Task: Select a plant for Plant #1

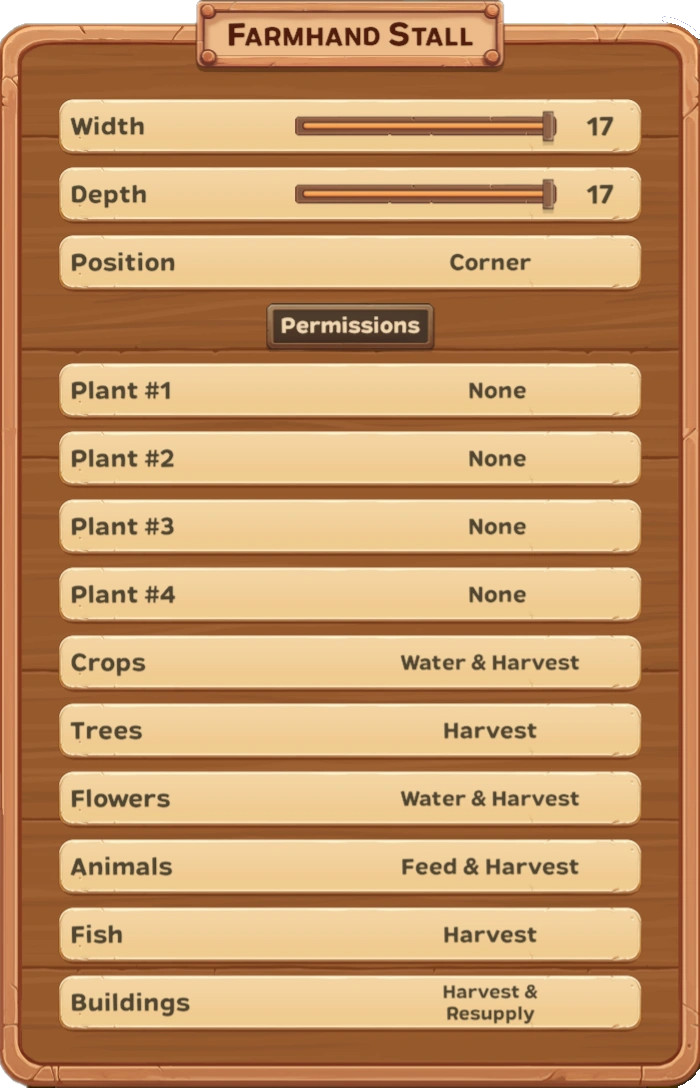Action: click(x=496, y=390)
